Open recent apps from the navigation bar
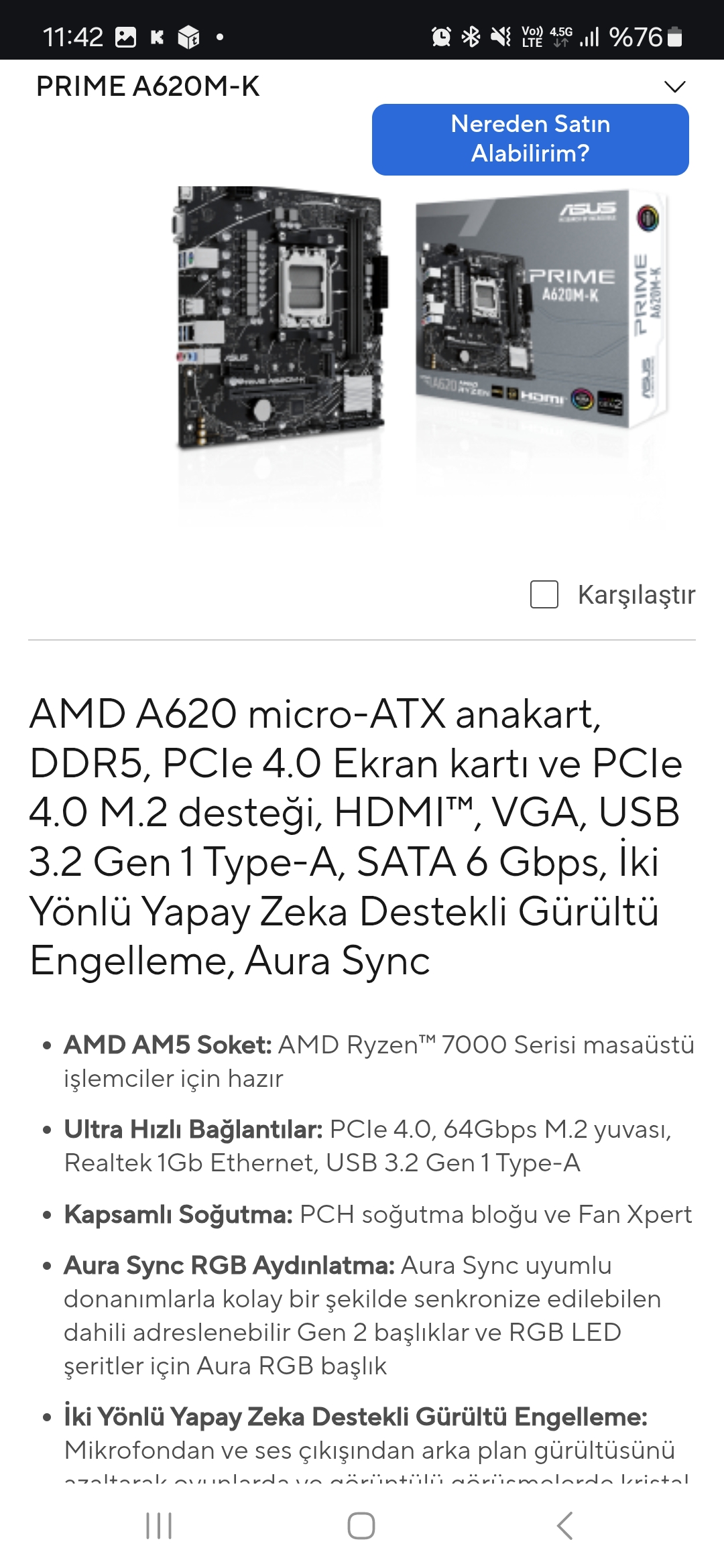The height and width of the screenshot is (1568, 724). 159,1526
